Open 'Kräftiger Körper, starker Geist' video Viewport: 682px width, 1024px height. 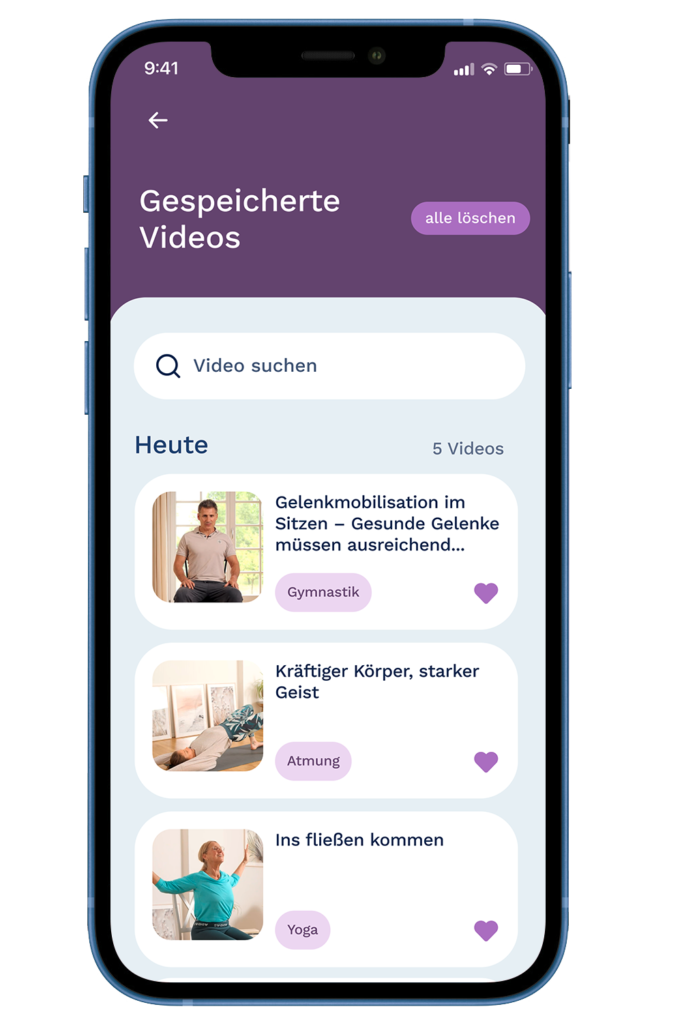(376, 682)
